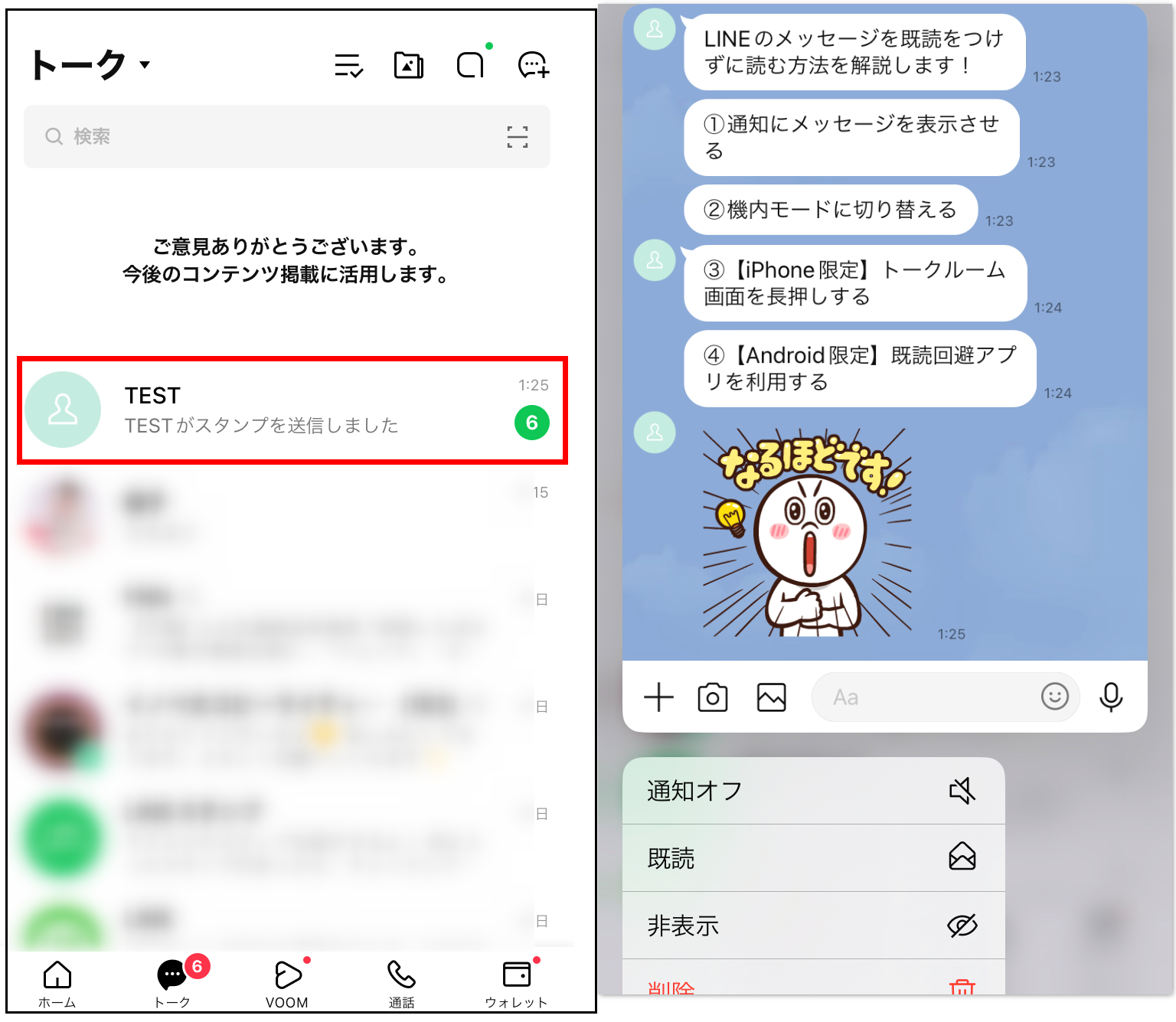This screenshot has height=1022, width=1176.
Task: Switch to the VOOM tab
Action: pos(287,983)
